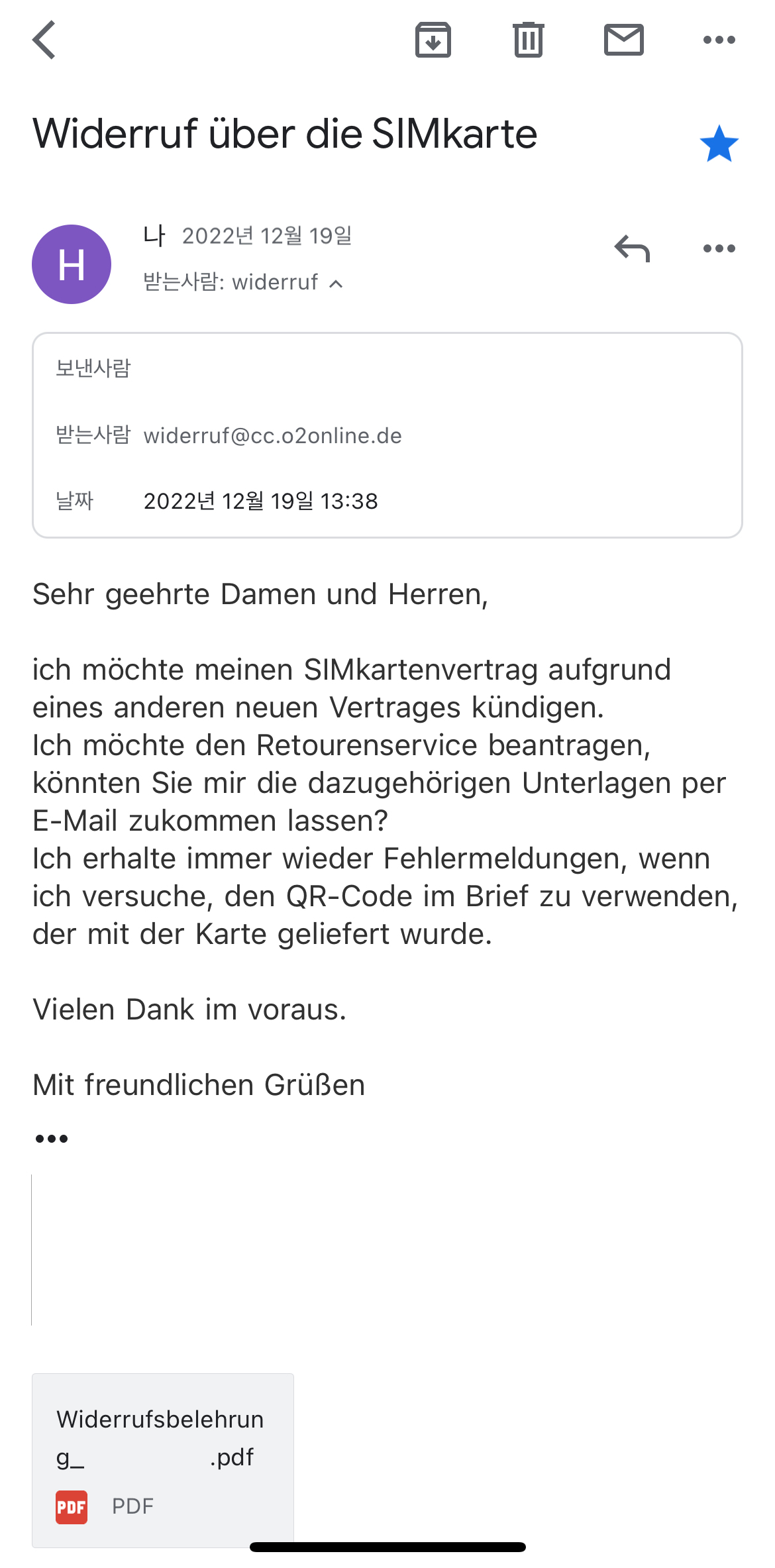
Task: Expand the trimmed quoted content
Action: click(x=52, y=1139)
